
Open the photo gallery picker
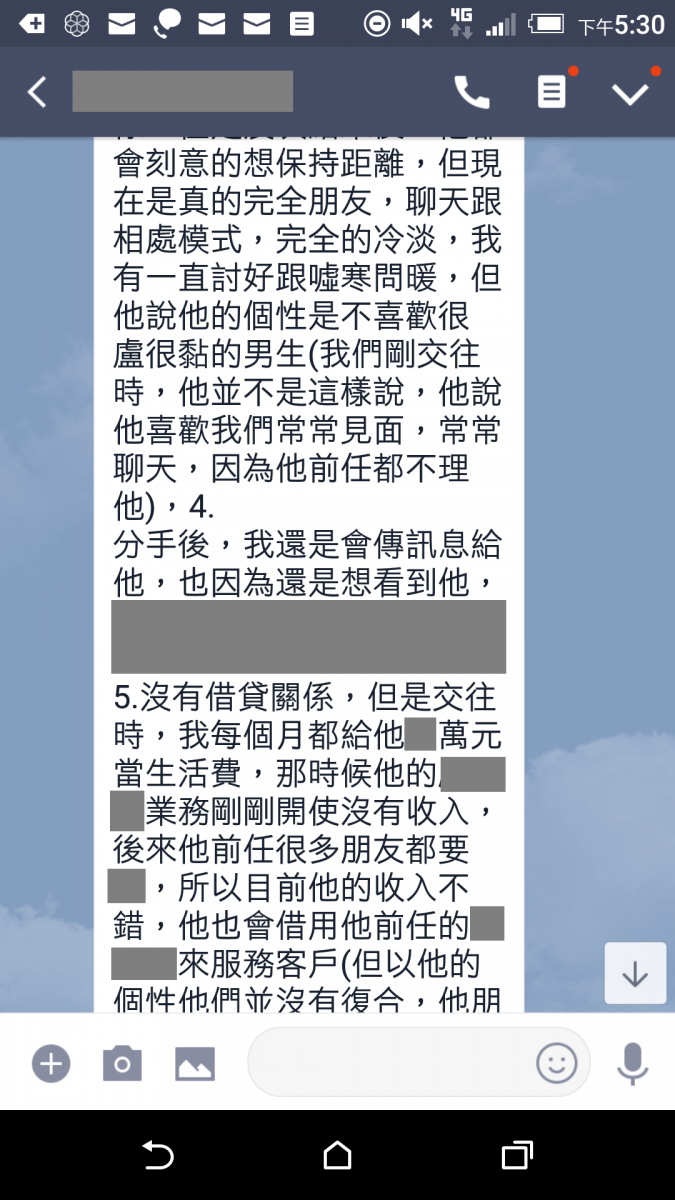tap(195, 1063)
